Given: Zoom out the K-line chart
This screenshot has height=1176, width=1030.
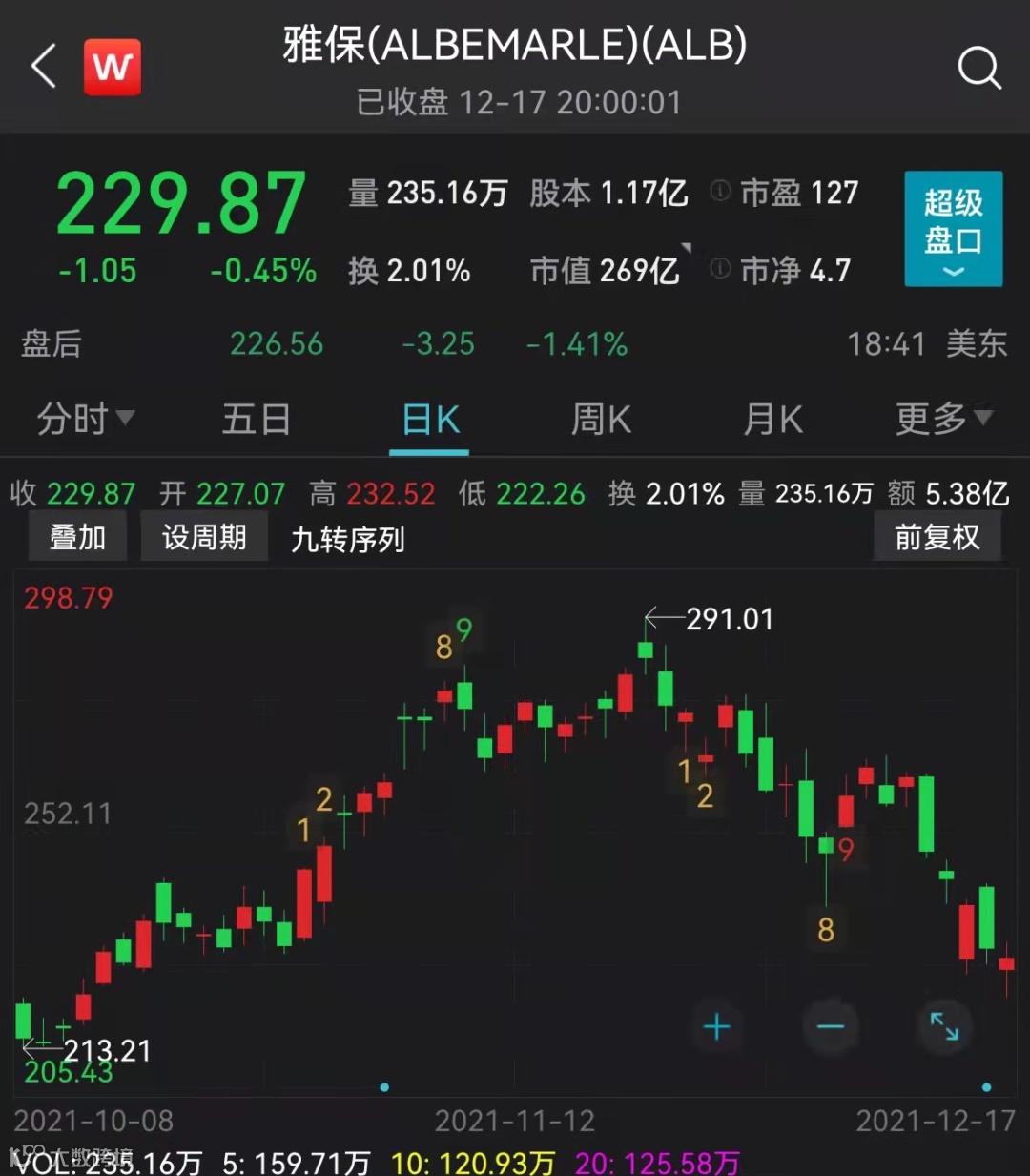Looking at the screenshot, I should (x=831, y=1027).
